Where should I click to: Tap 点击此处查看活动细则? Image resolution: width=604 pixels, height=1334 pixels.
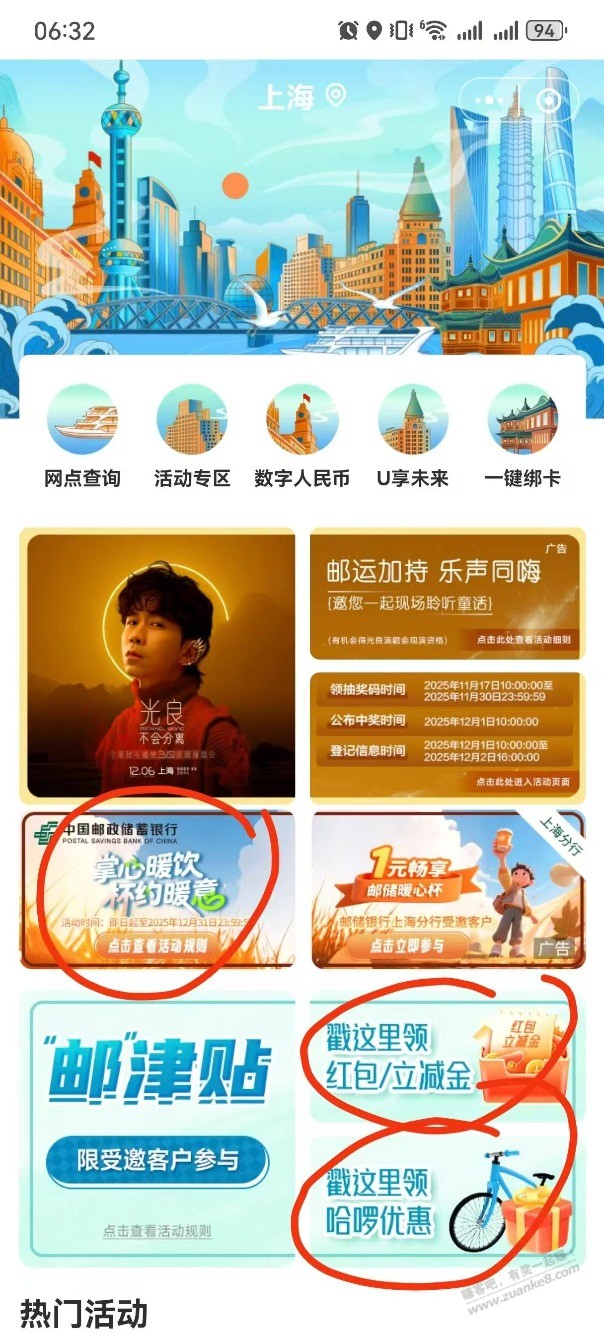tap(524, 639)
